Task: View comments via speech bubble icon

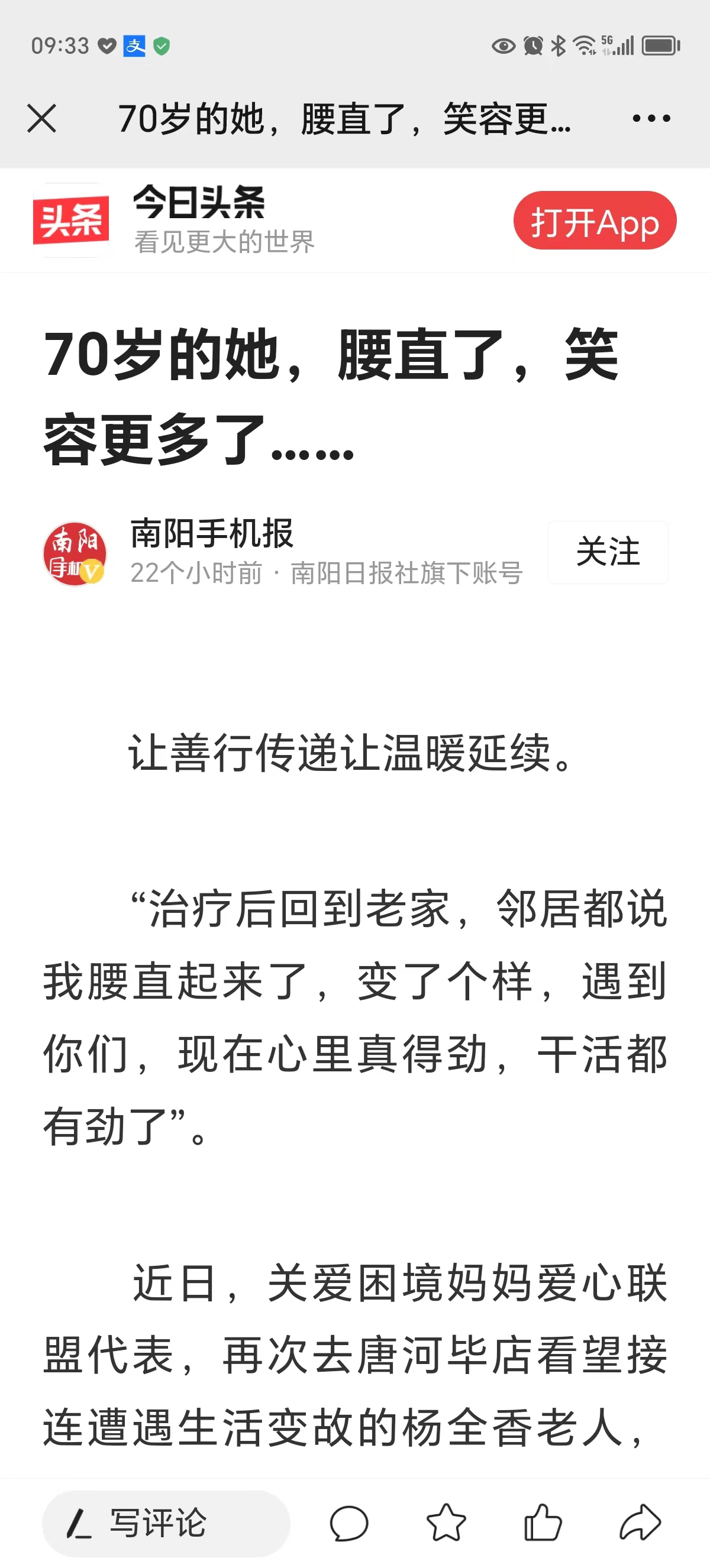Action: (349, 1523)
